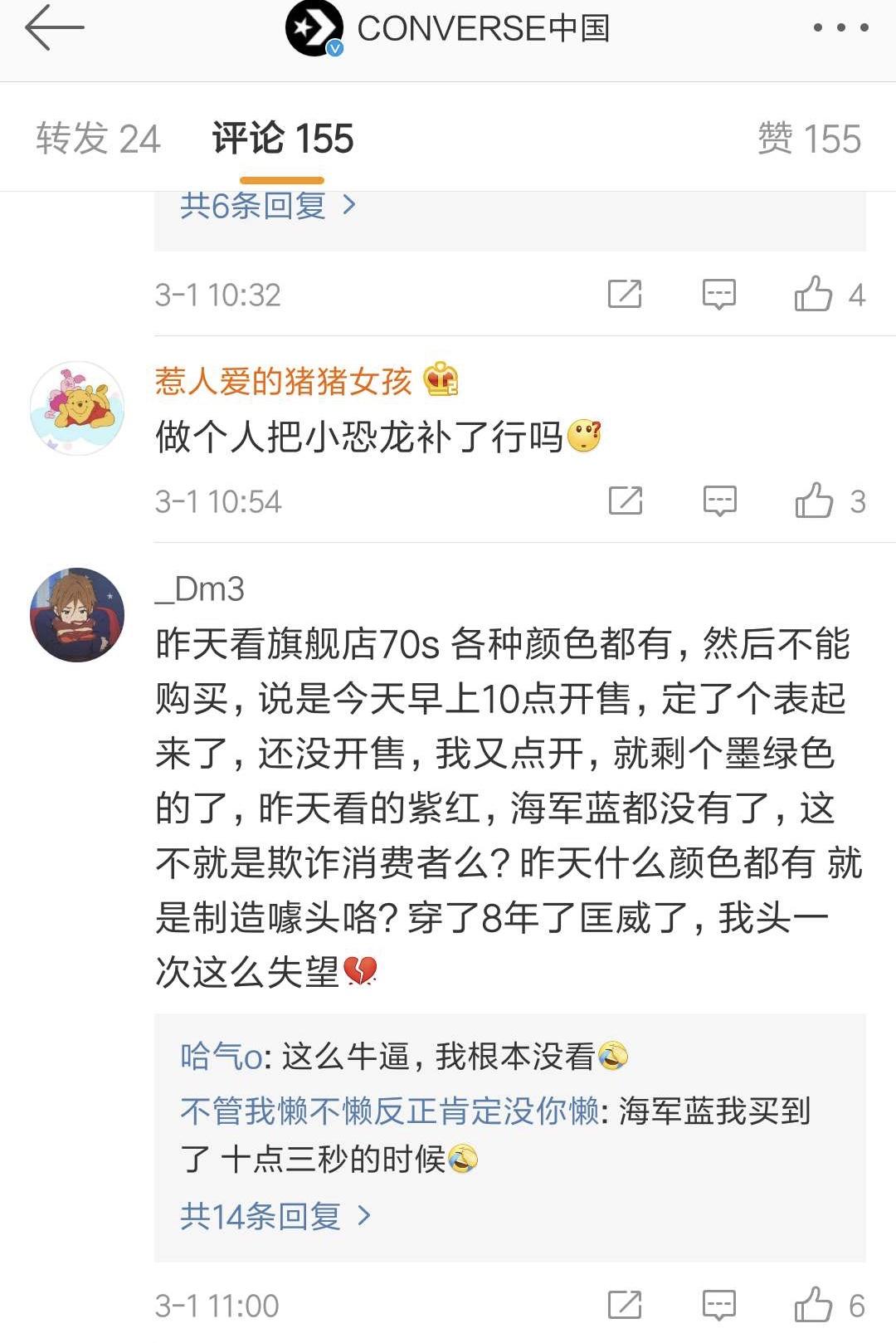Reply to 惹人爱的猪猪女孩's comment
Image resolution: width=896 pixels, height=1343 pixels.
tap(718, 501)
